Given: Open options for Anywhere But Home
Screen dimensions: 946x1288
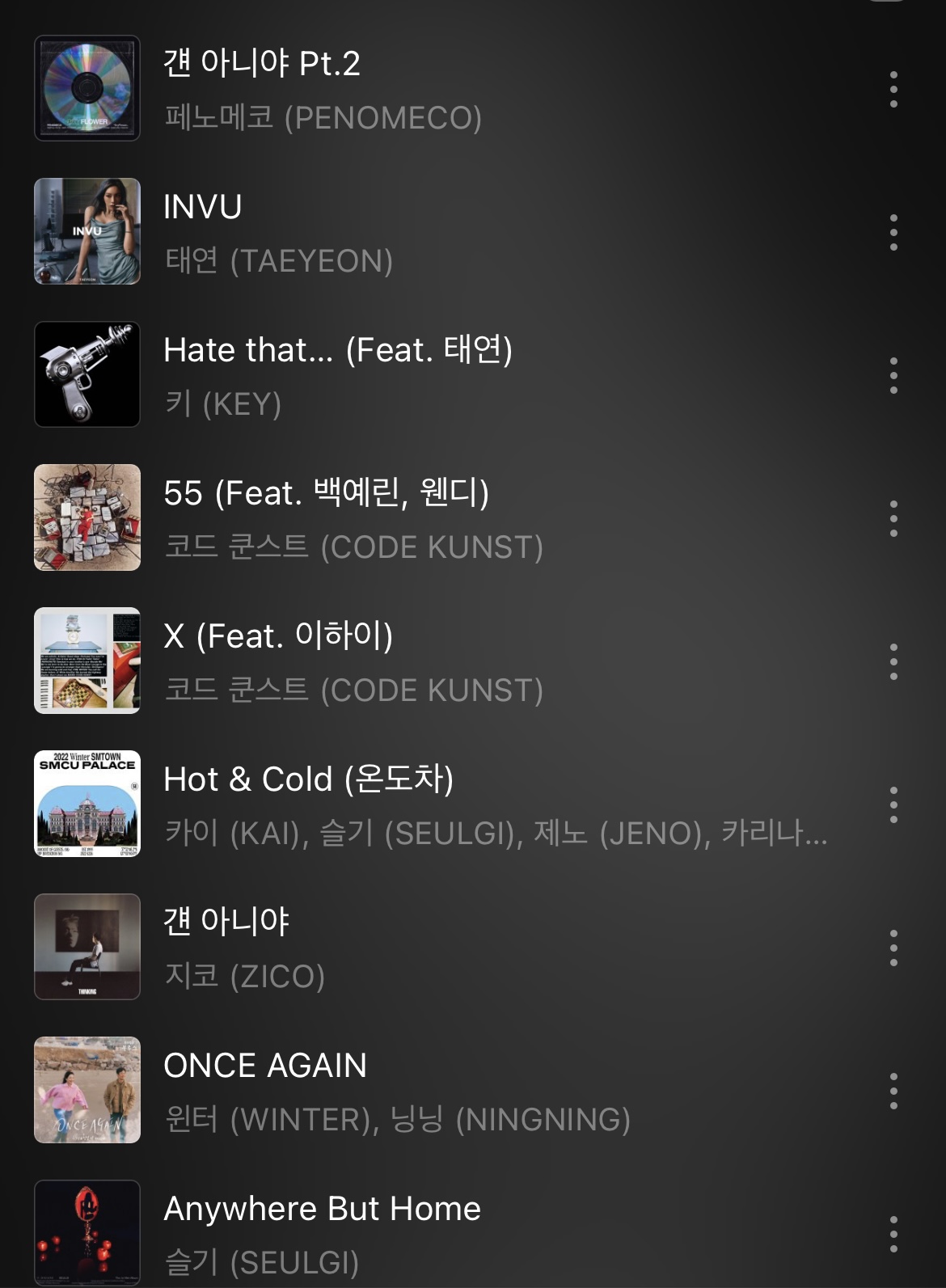Looking at the screenshot, I should (893, 1234).
